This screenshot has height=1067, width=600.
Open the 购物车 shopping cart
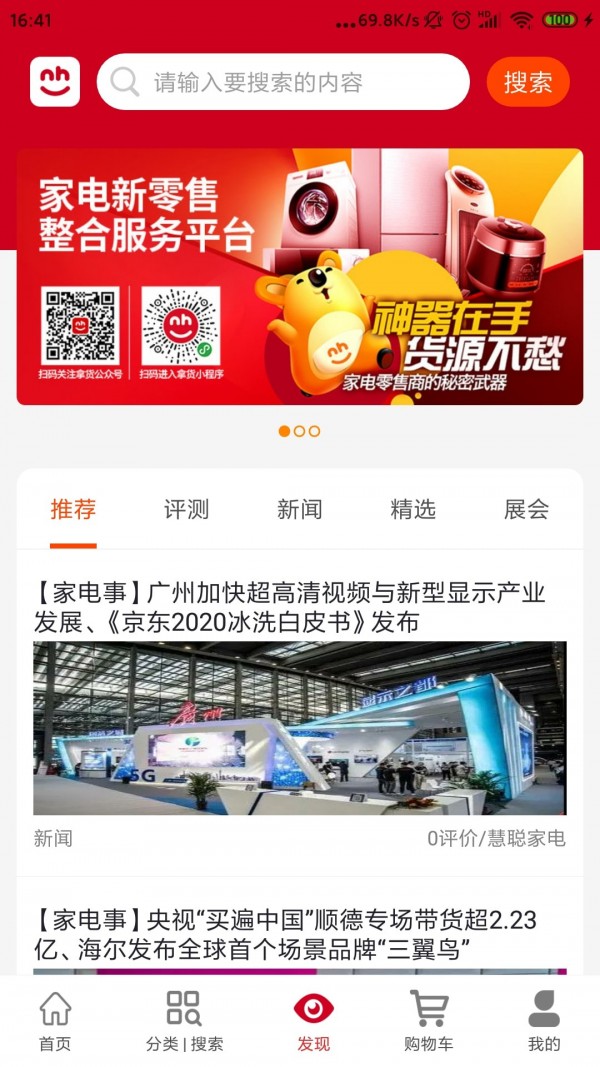(x=428, y=1021)
